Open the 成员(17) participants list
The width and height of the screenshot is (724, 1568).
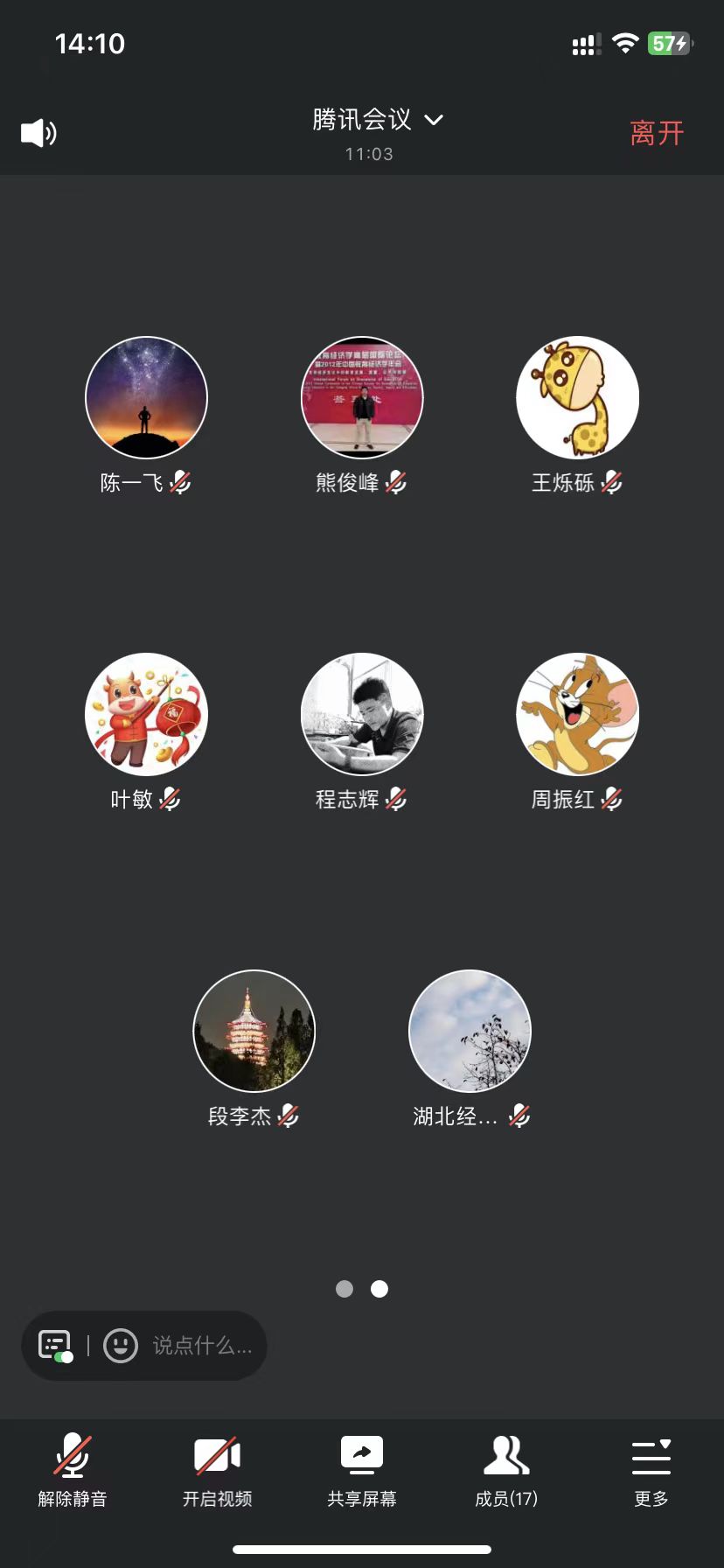click(x=506, y=1472)
